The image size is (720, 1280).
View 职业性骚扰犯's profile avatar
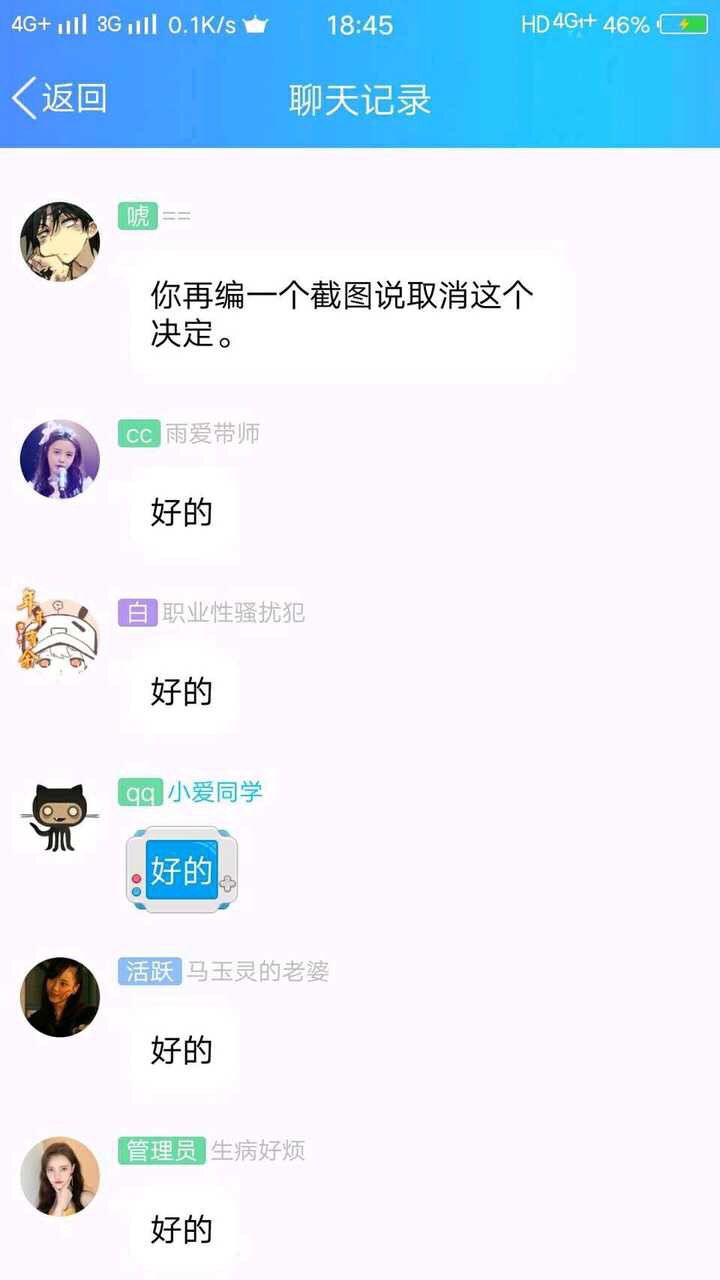tap(58, 635)
